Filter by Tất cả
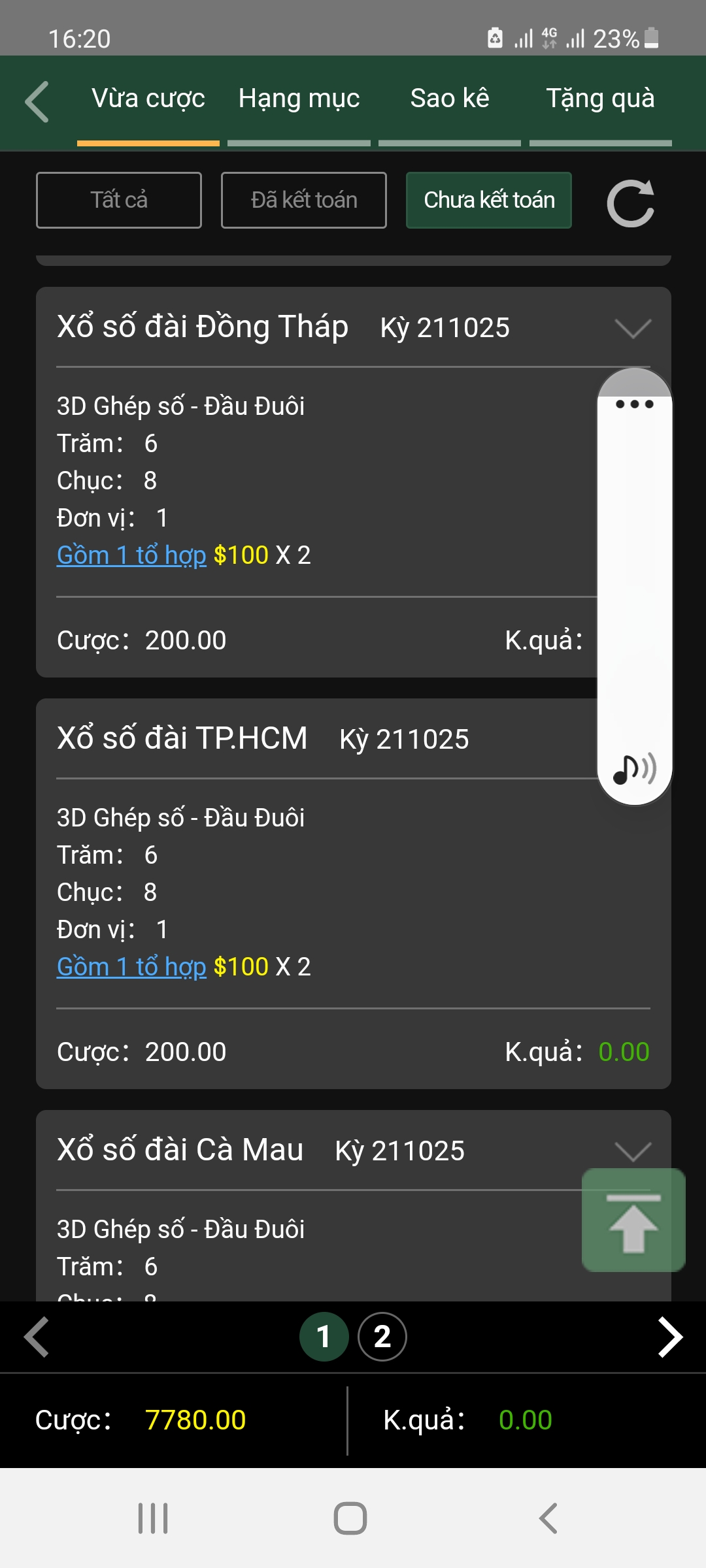706x1568 pixels. click(x=119, y=200)
